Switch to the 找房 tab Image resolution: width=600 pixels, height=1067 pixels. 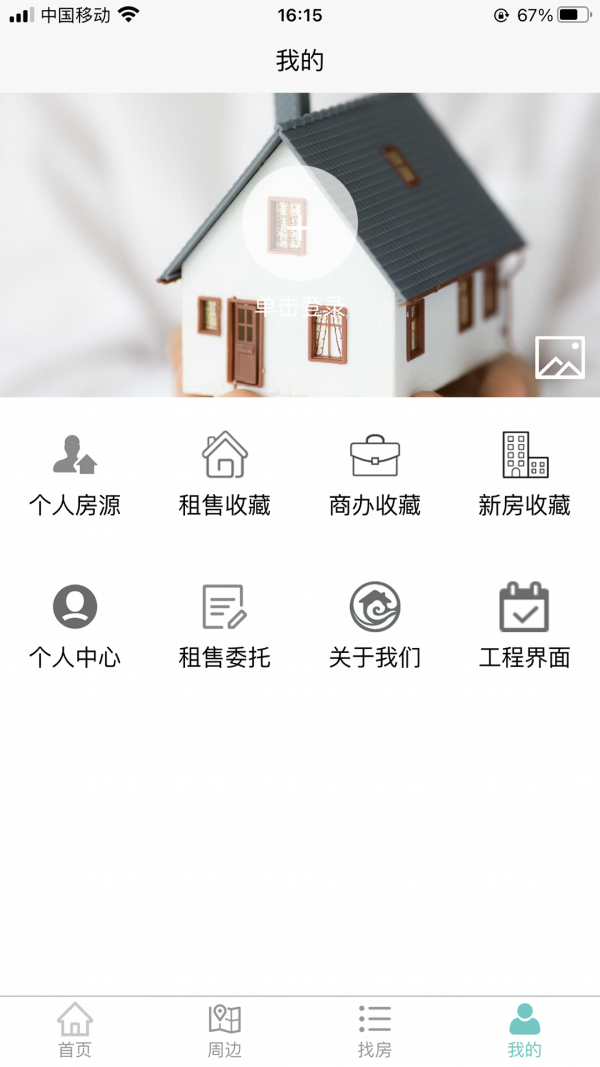pyautogui.click(x=375, y=1031)
